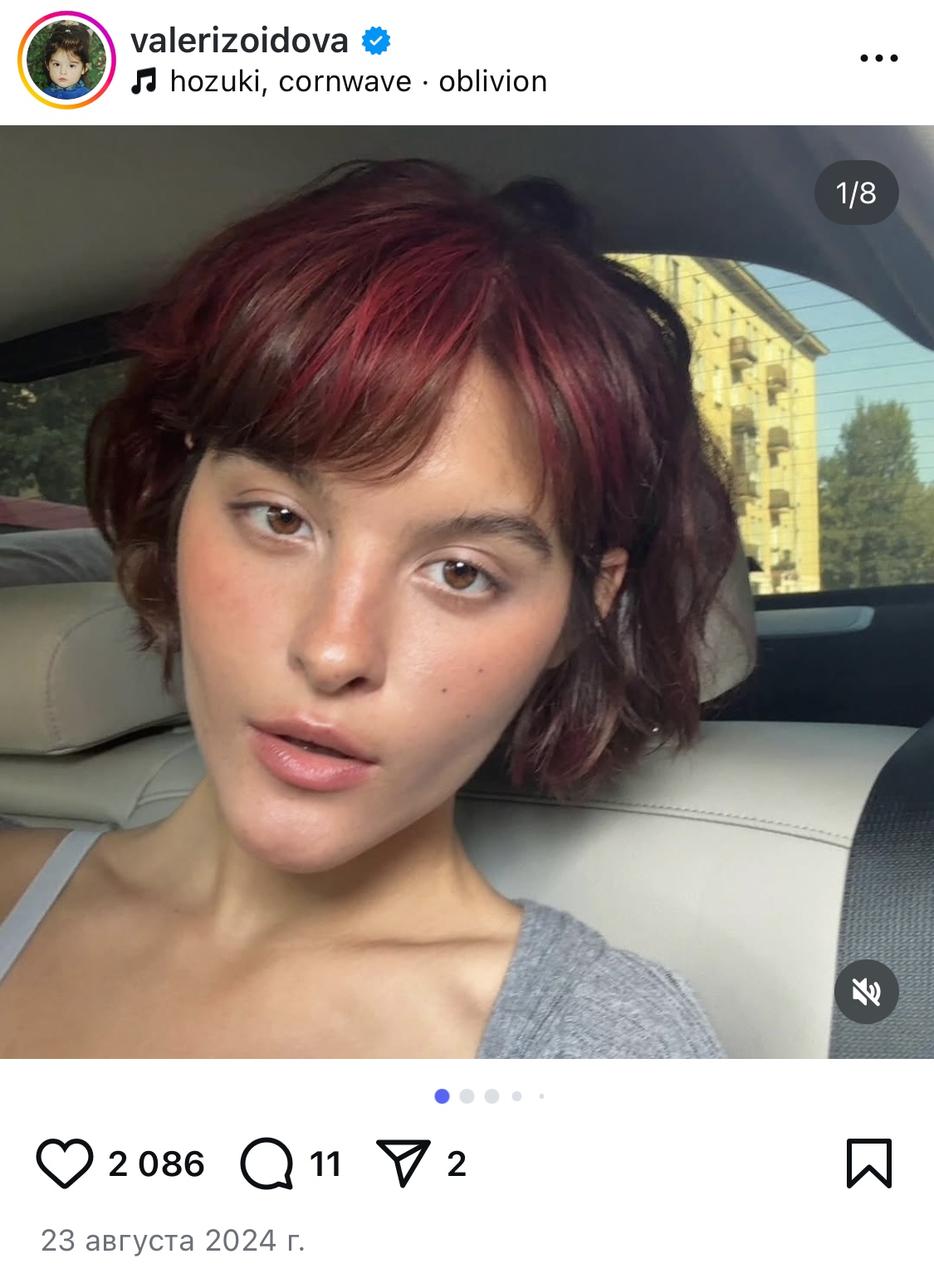
Task: Save the post with the bookmark
Action: pyautogui.click(x=868, y=1163)
